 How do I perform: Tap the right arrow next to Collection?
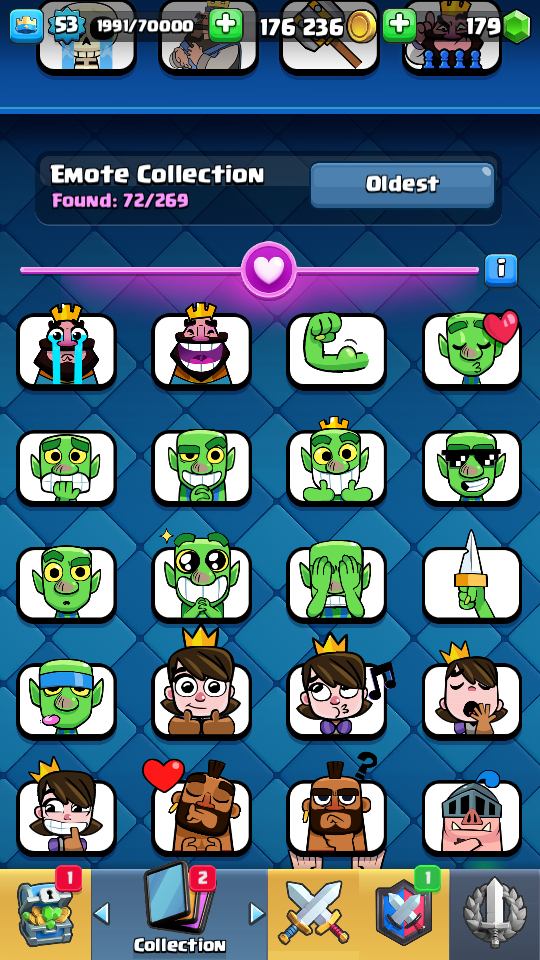257,913
